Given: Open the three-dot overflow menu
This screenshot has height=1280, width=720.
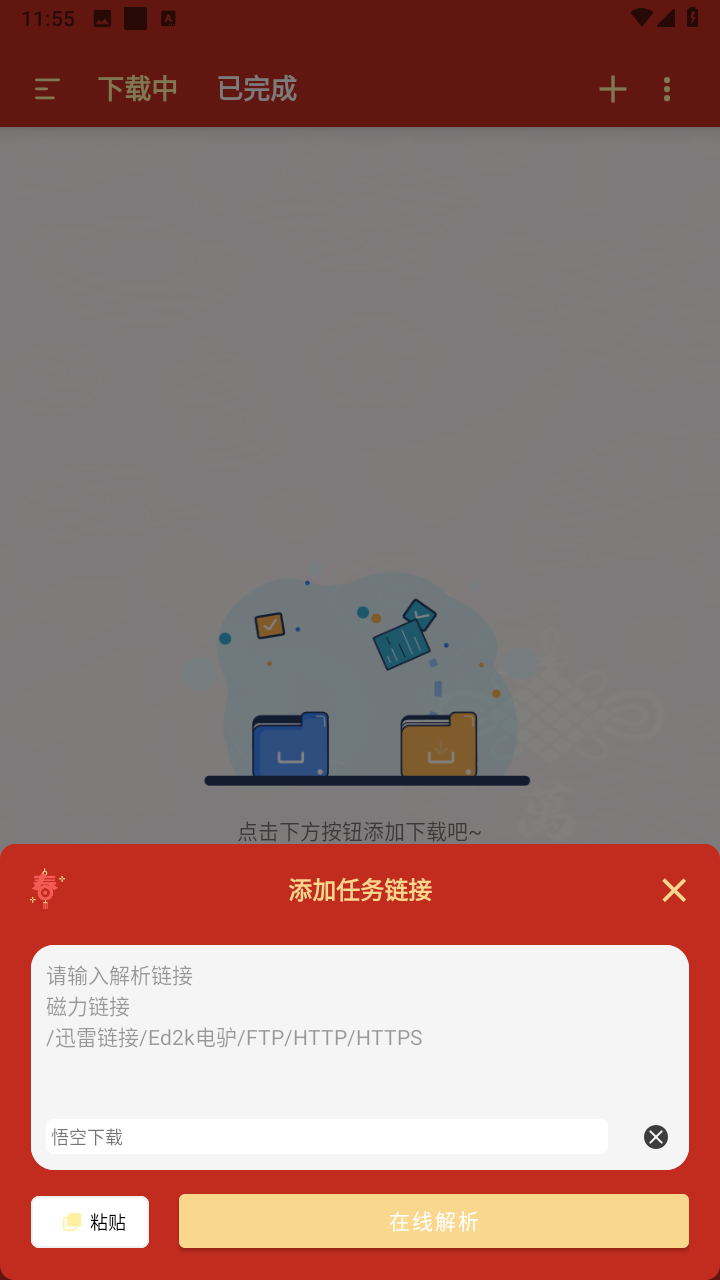Looking at the screenshot, I should 666,89.
